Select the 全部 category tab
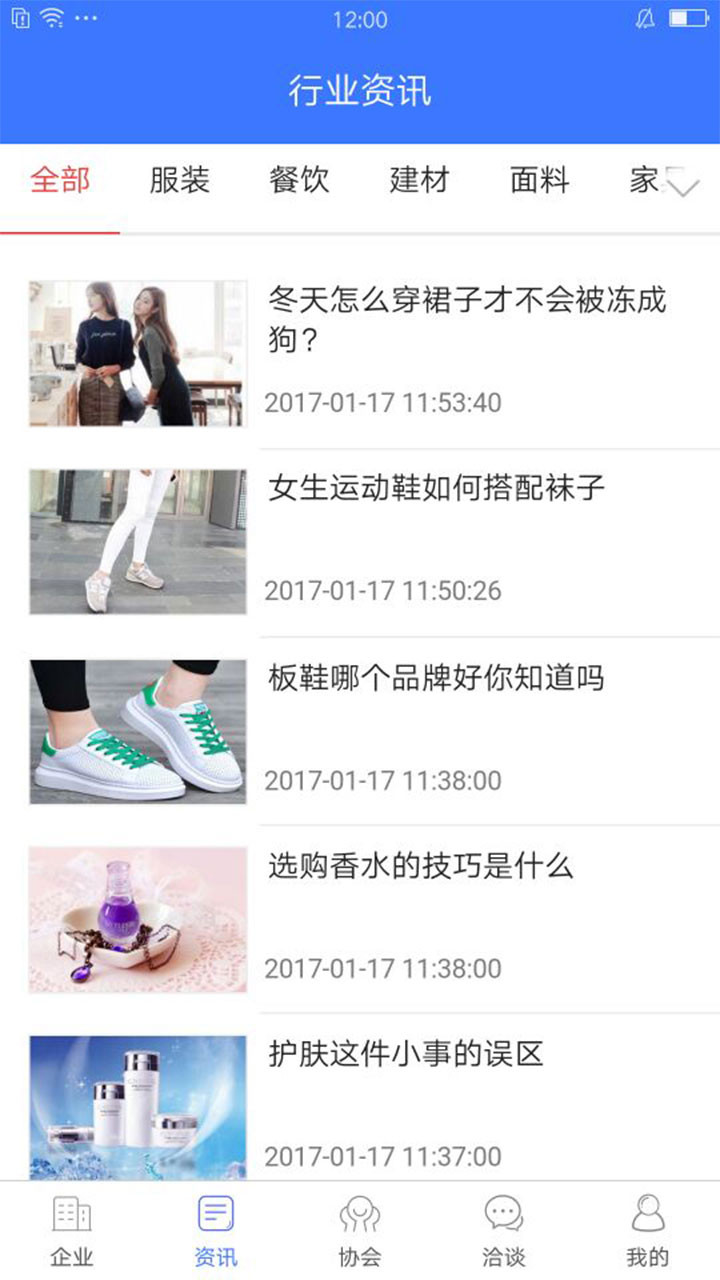Screen dimensions: 720x1280 (60, 181)
